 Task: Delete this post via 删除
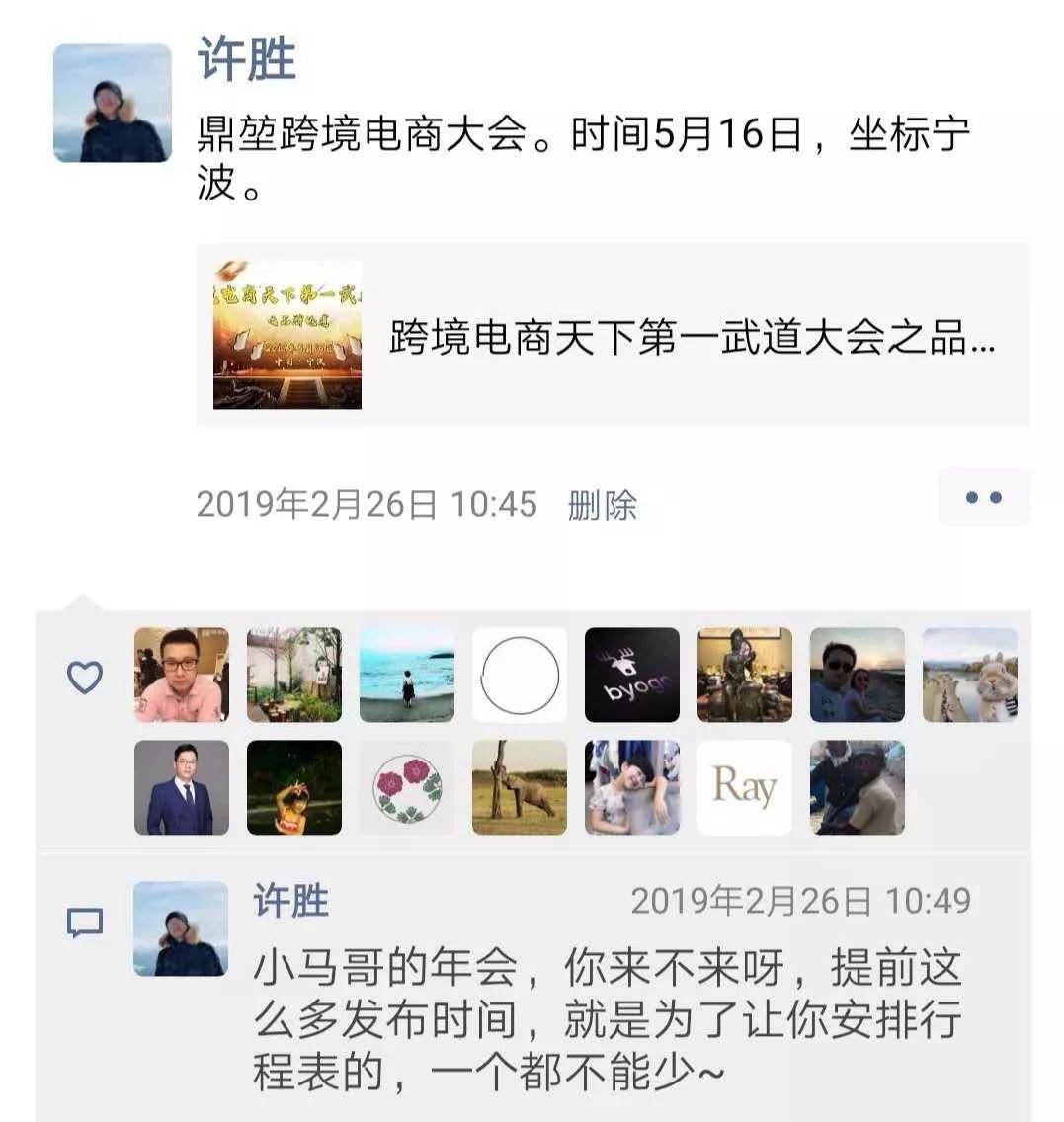(602, 505)
